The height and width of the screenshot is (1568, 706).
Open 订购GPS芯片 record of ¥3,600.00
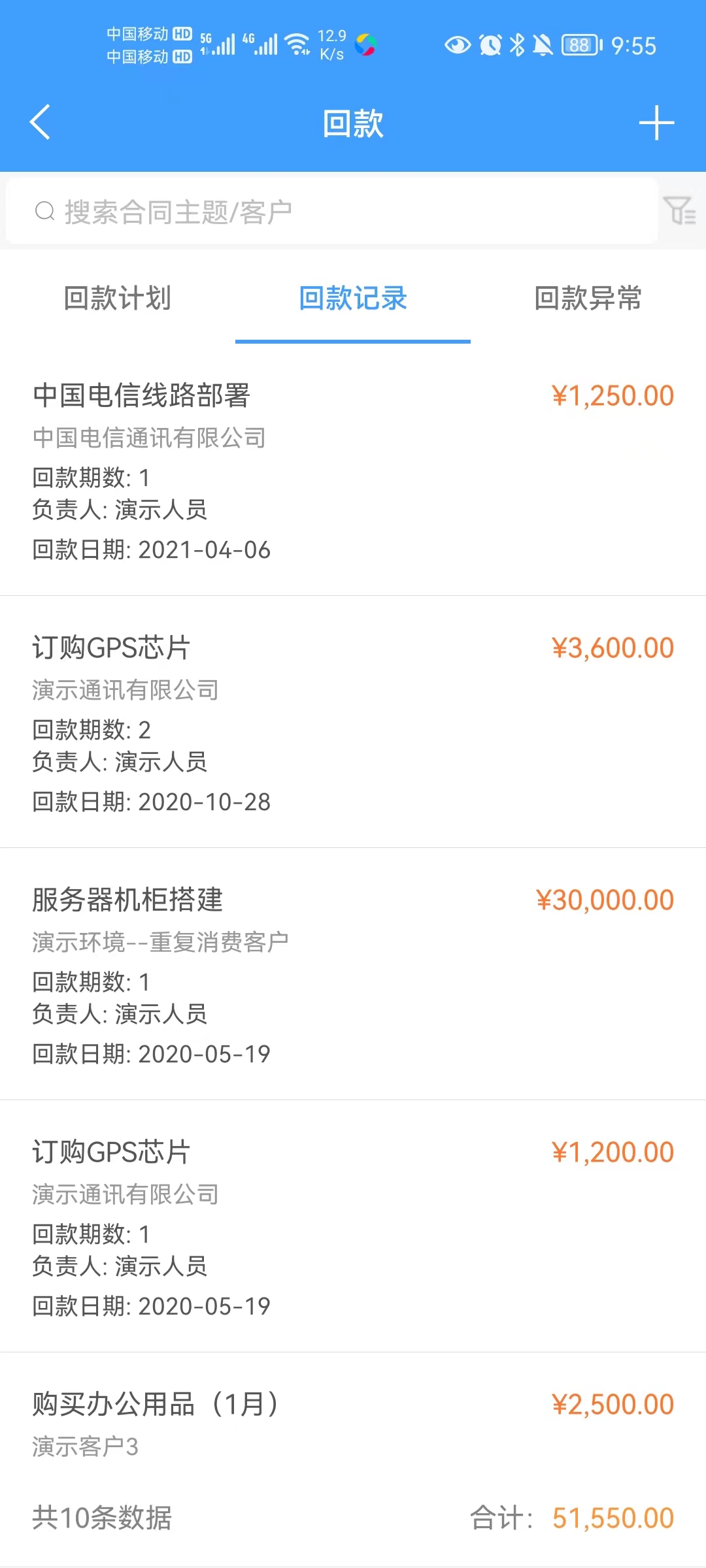(x=353, y=723)
